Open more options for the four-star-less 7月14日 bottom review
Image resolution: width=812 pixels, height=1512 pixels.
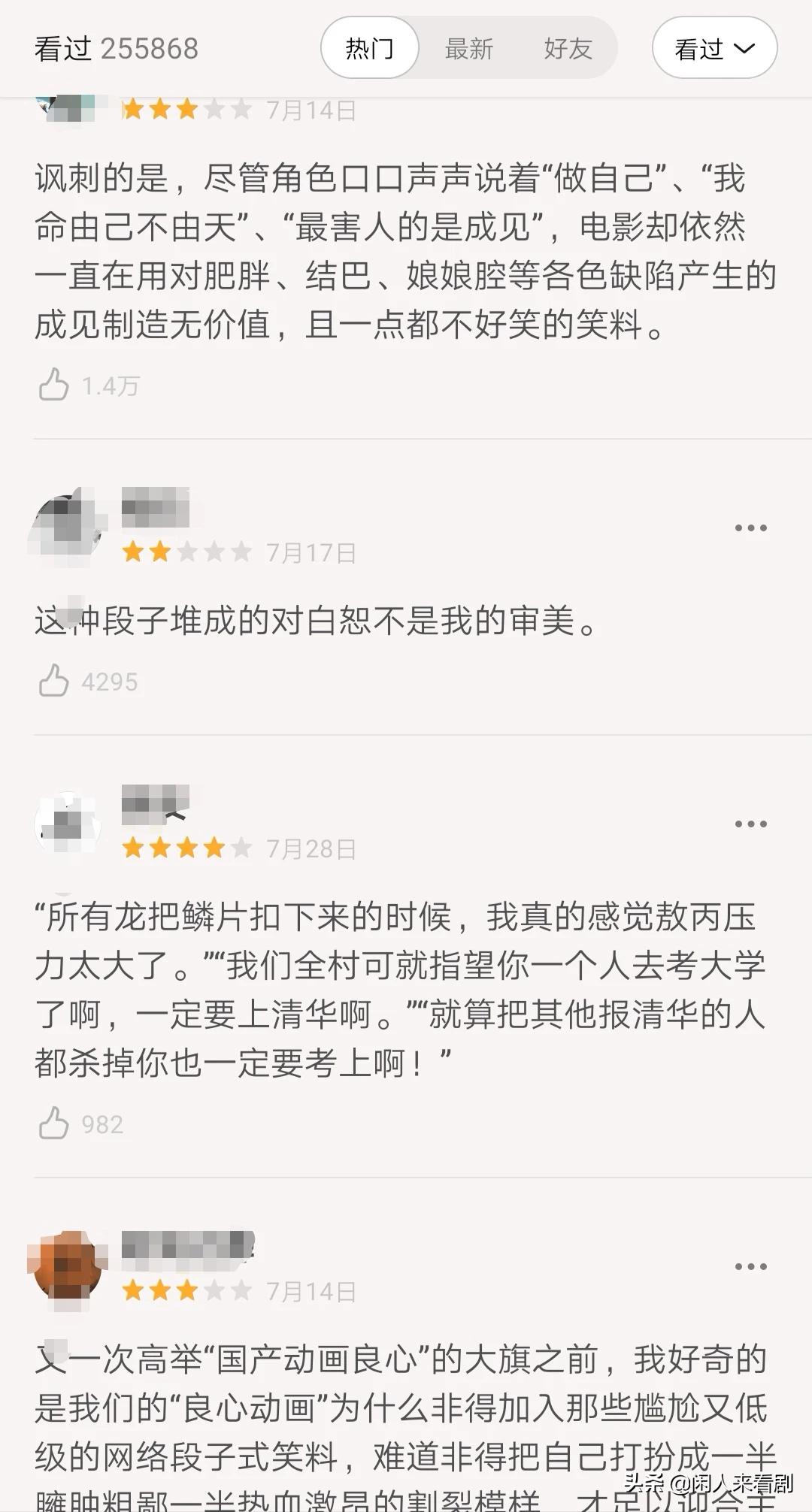coord(750,1267)
